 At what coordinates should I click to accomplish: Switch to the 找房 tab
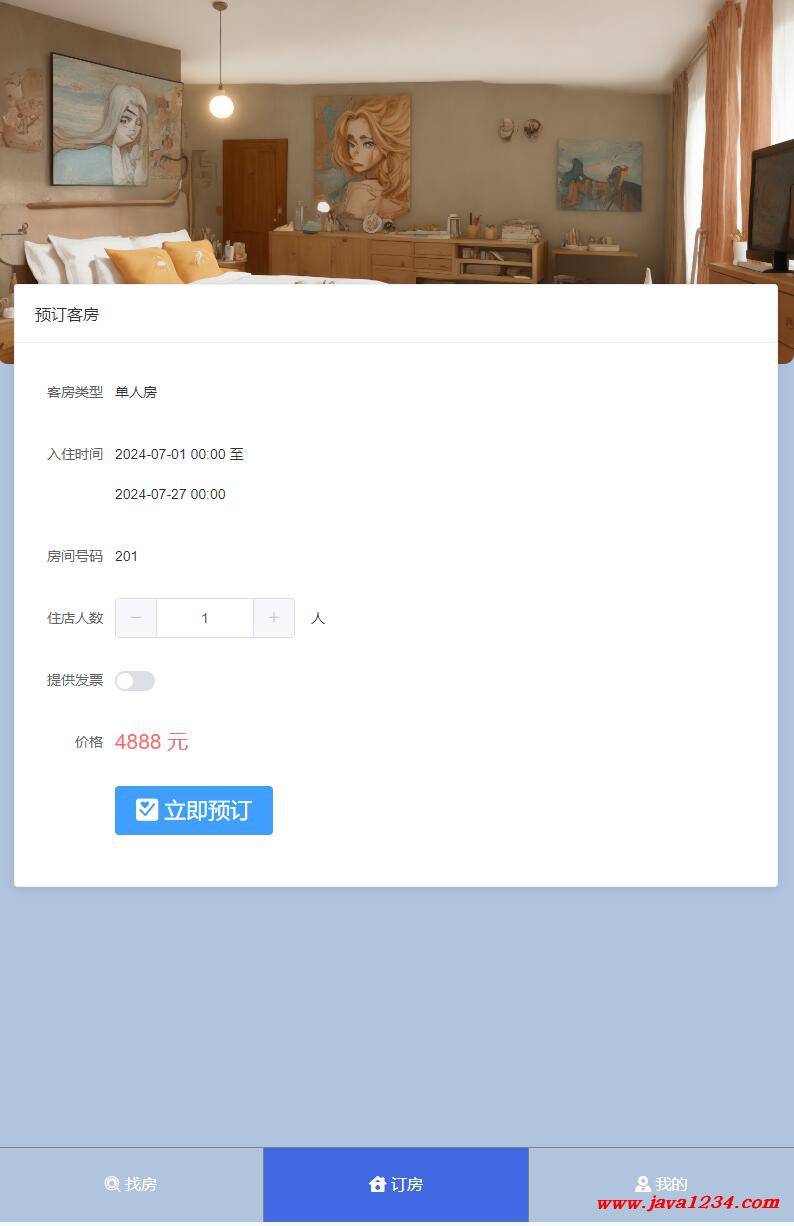click(131, 1184)
